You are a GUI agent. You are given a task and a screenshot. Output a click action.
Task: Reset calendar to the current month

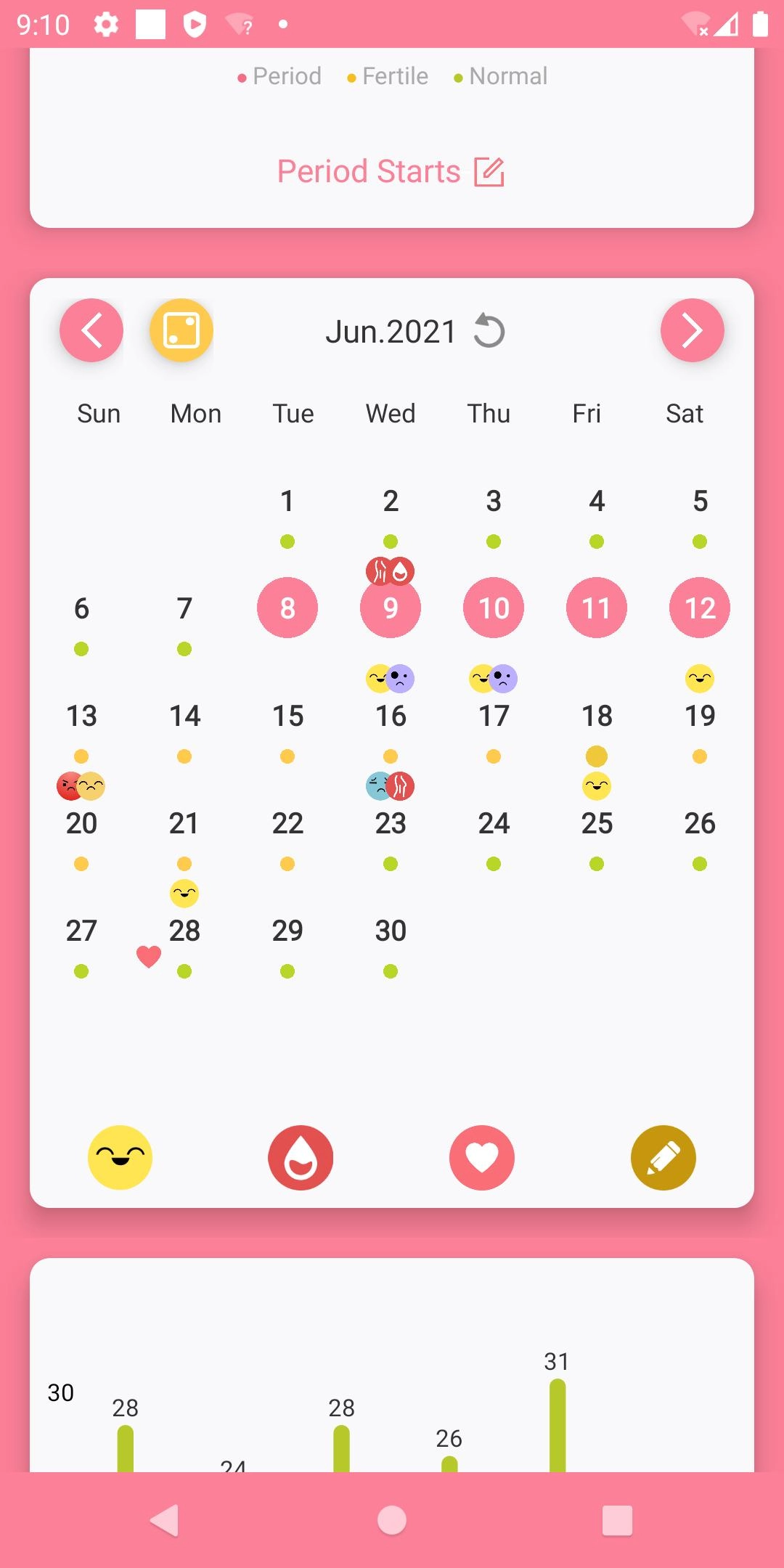click(x=489, y=331)
